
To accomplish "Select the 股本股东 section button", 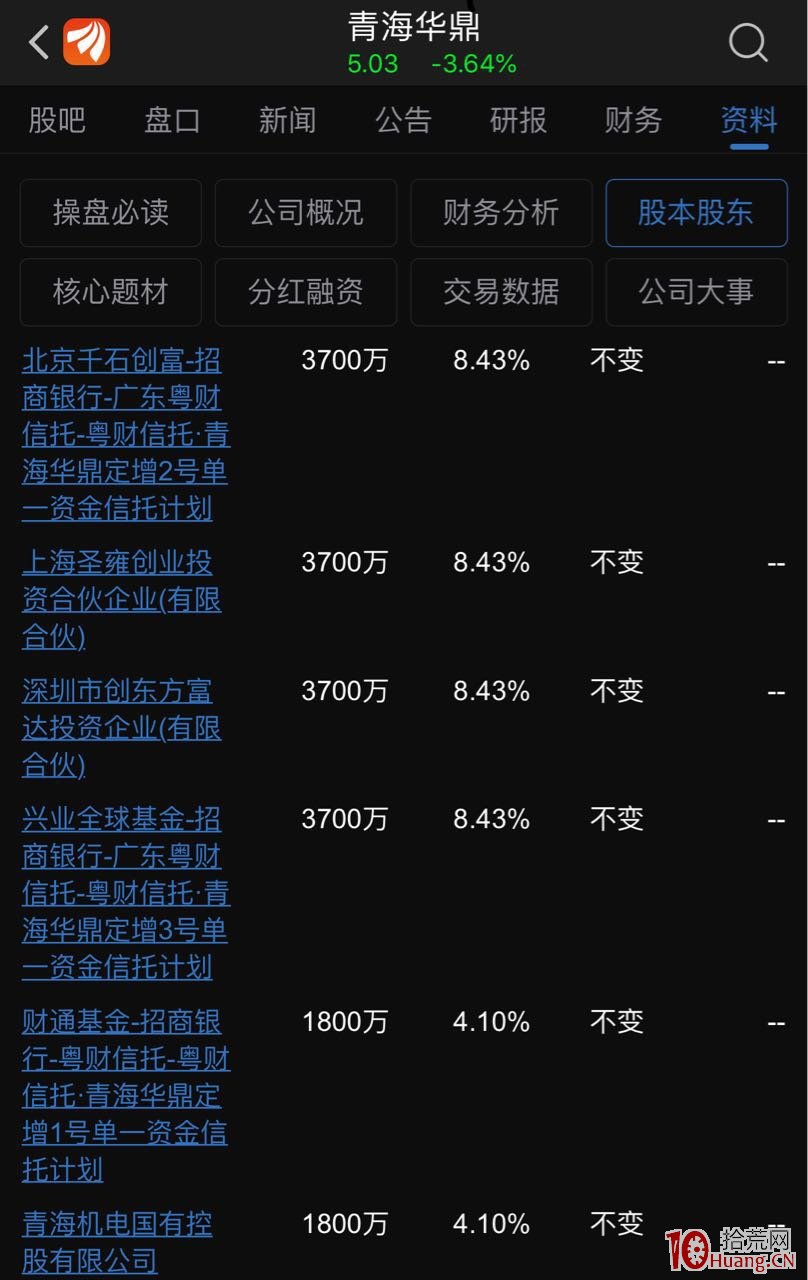I will coord(696,213).
